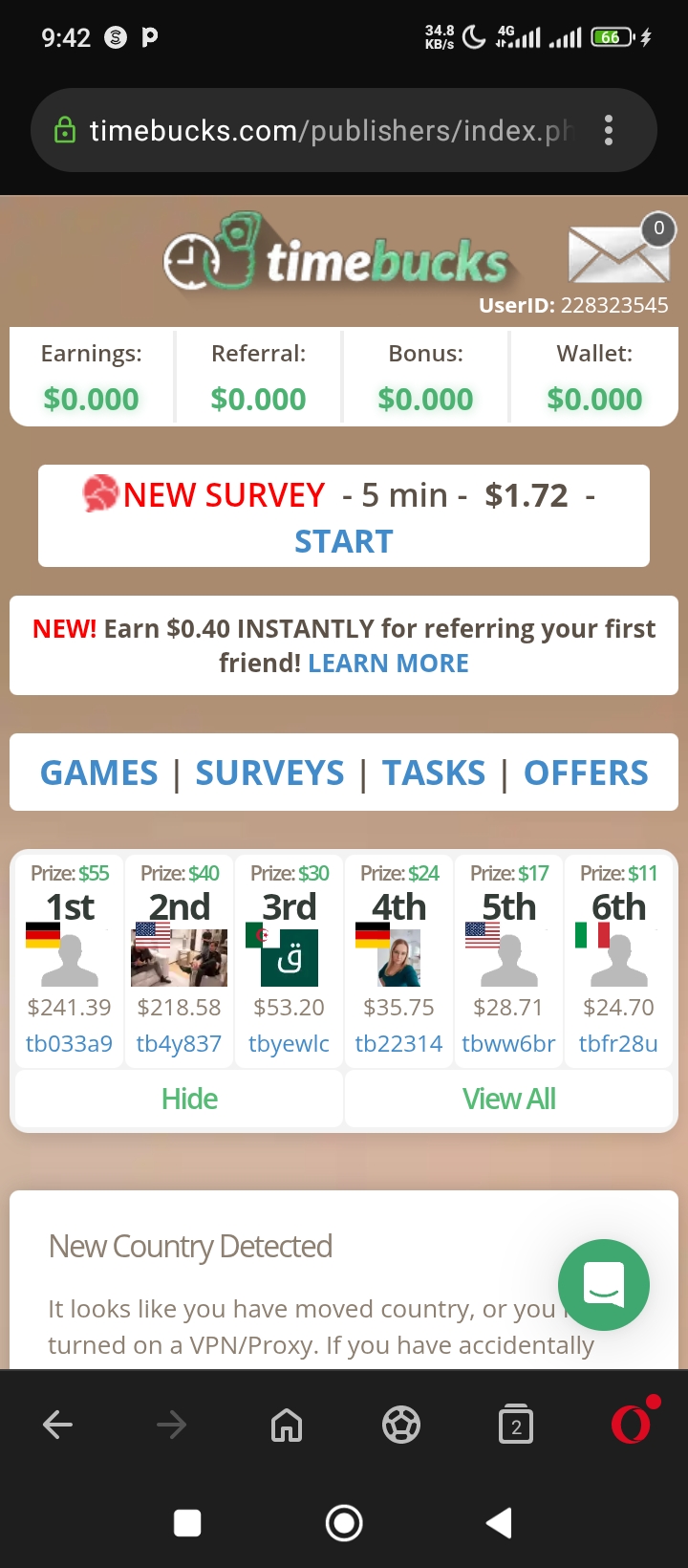Go to the OFFERS section
The width and height of the screenshot is (688, 1568).
click(586, 773)
